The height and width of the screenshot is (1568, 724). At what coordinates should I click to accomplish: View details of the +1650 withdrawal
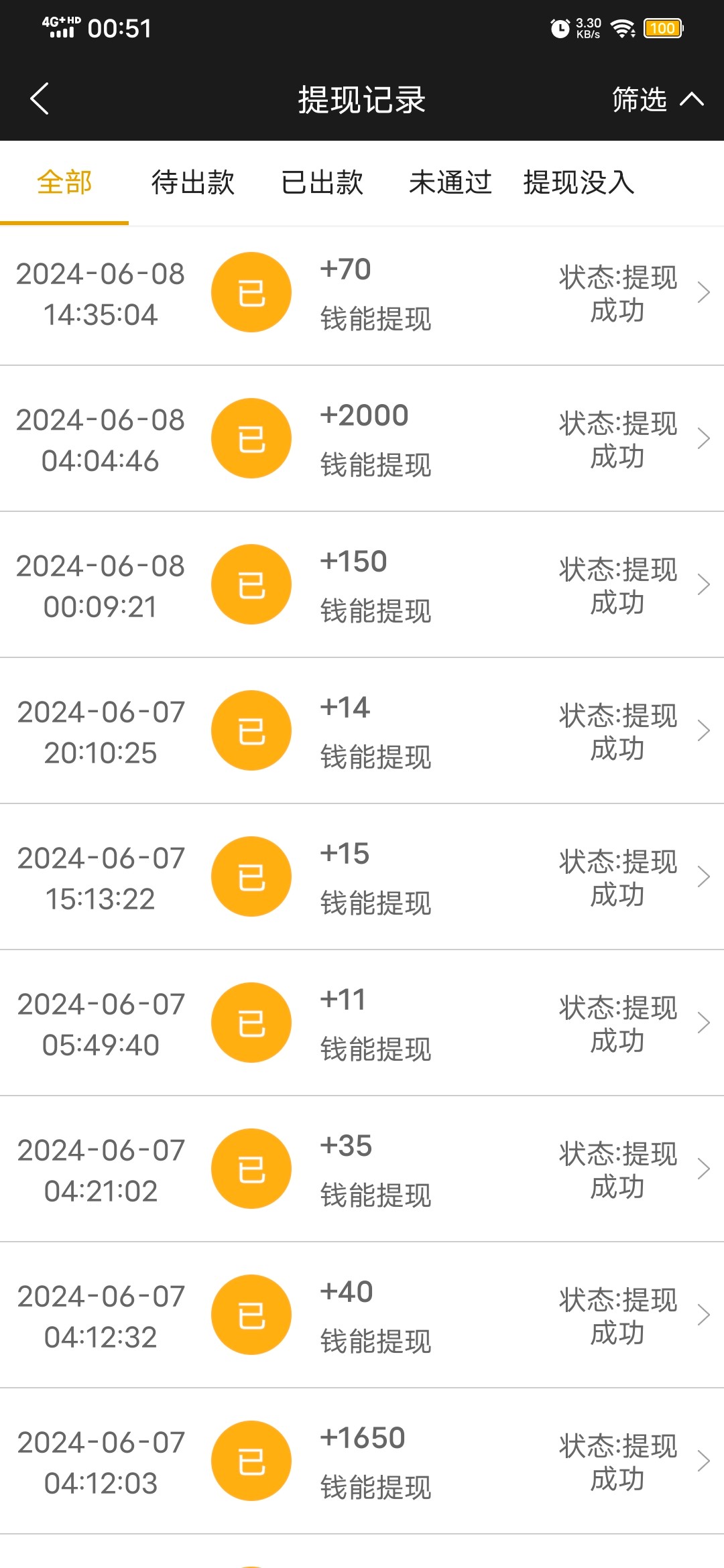tap(362, 1462)
